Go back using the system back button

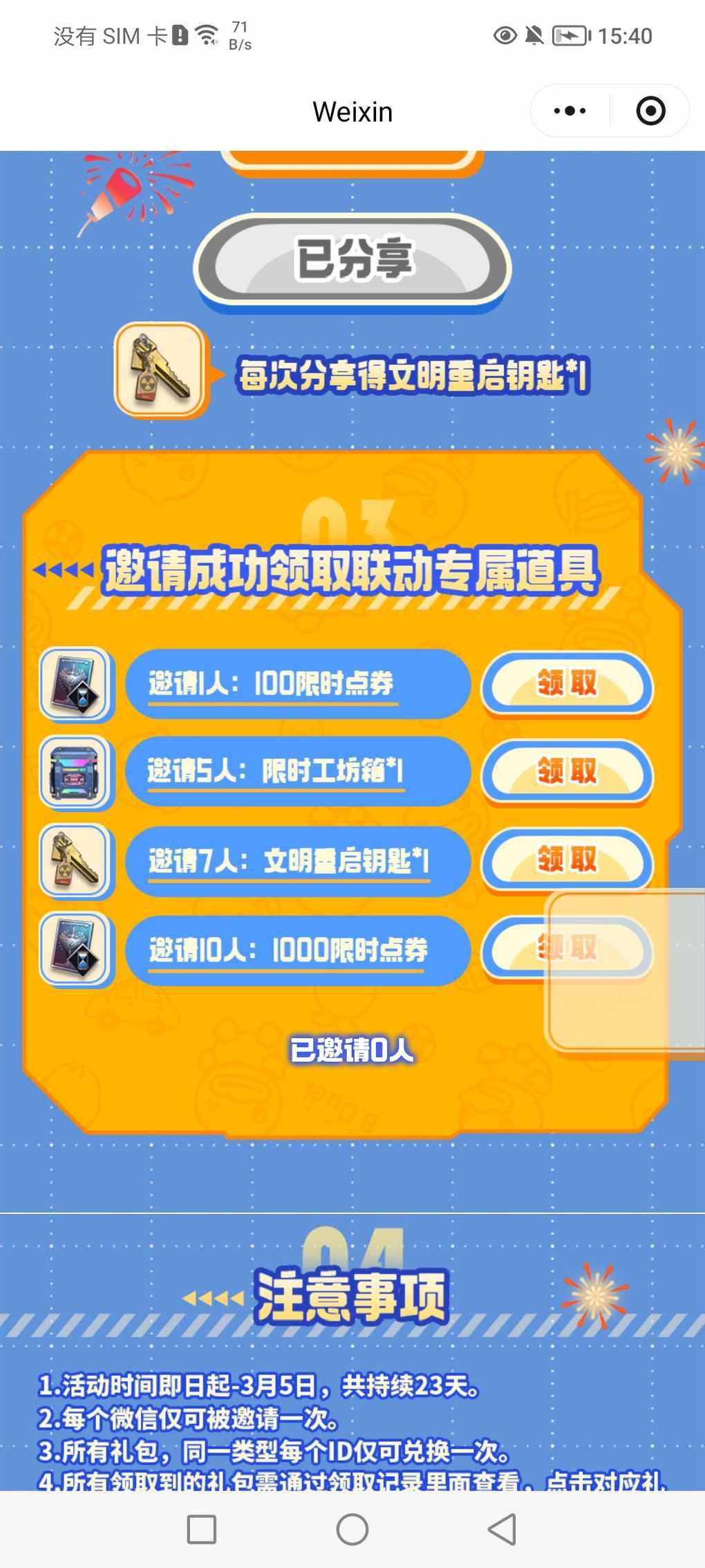pos(502,1529)
